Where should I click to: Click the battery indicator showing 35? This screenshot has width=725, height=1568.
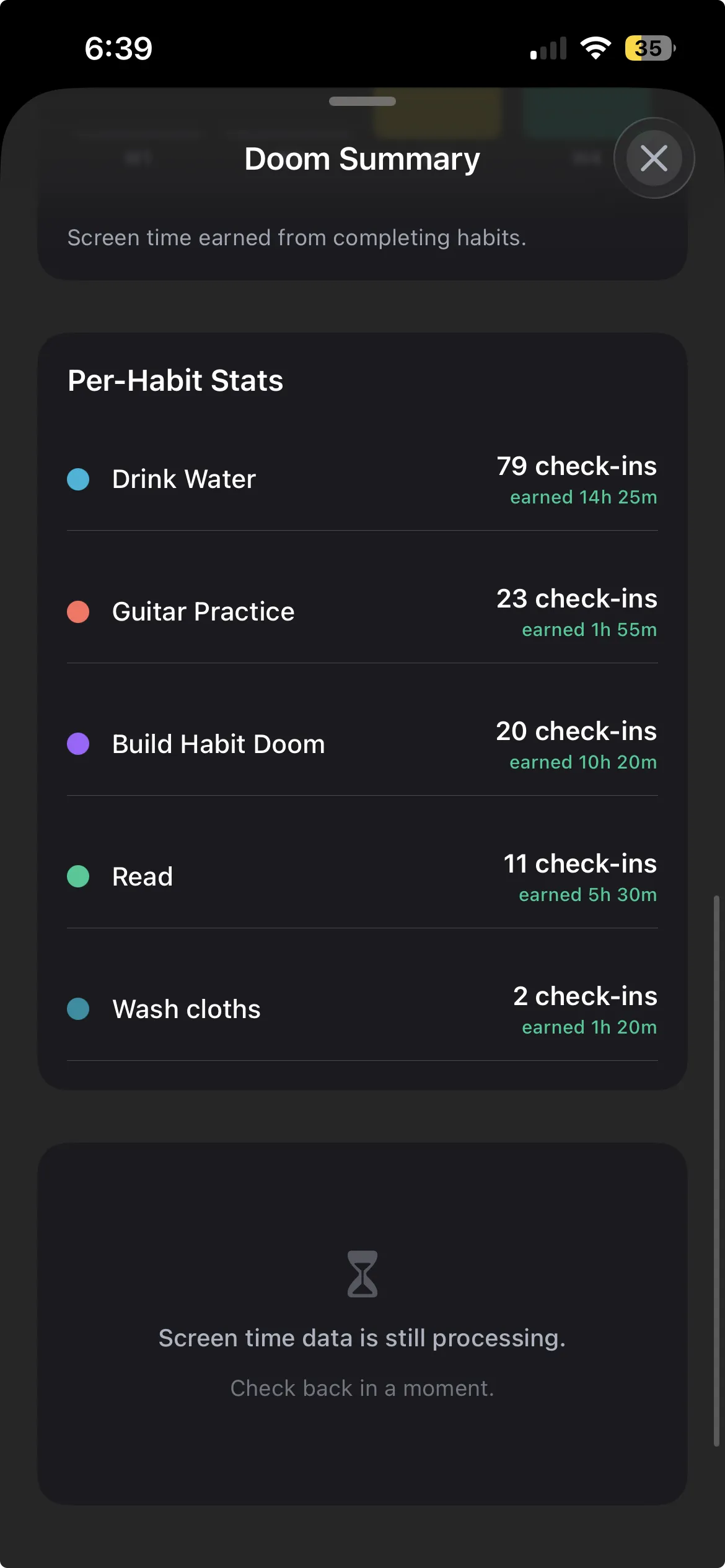point(648,48)
